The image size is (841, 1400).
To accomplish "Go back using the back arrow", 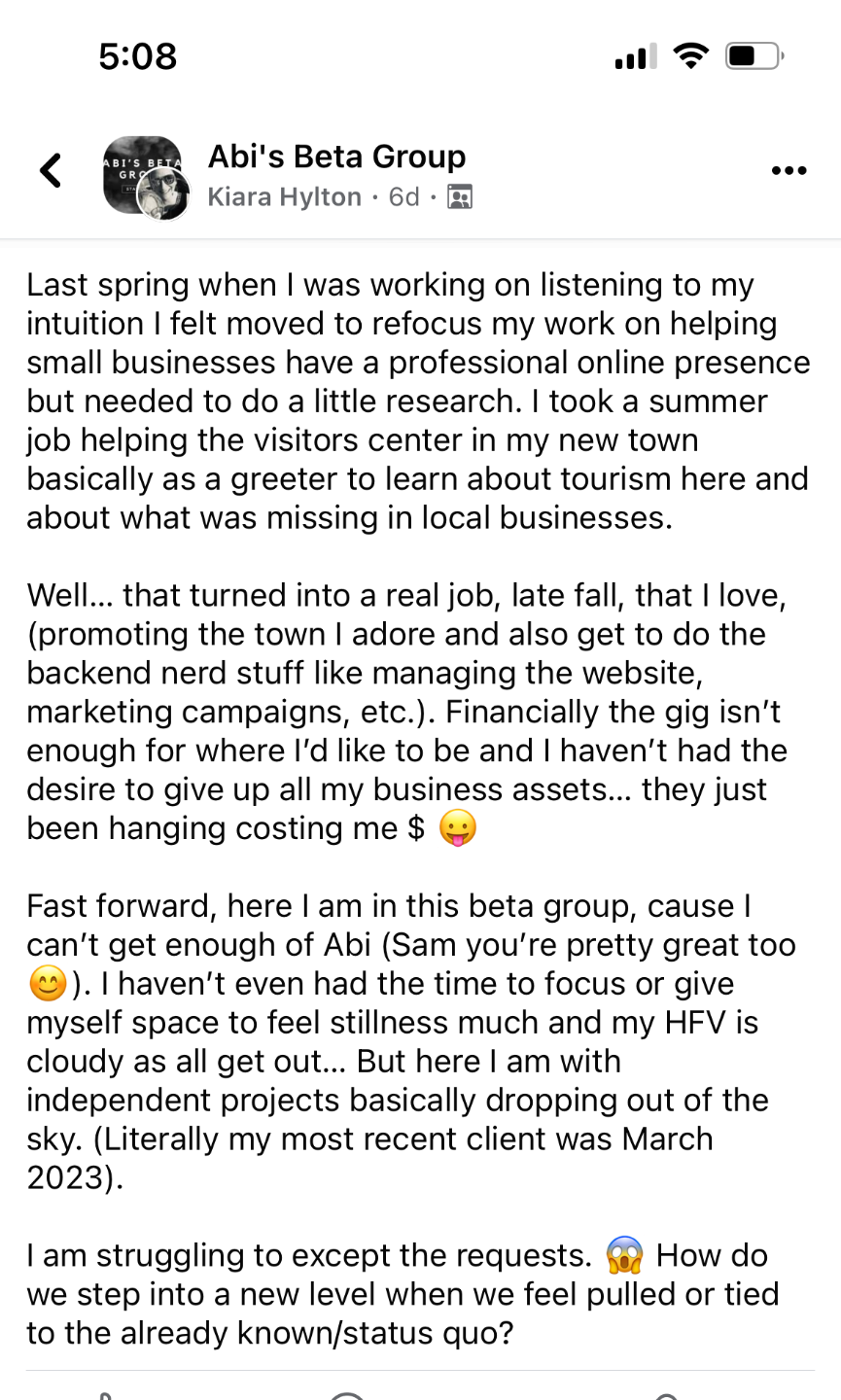I will click(51, 171).
